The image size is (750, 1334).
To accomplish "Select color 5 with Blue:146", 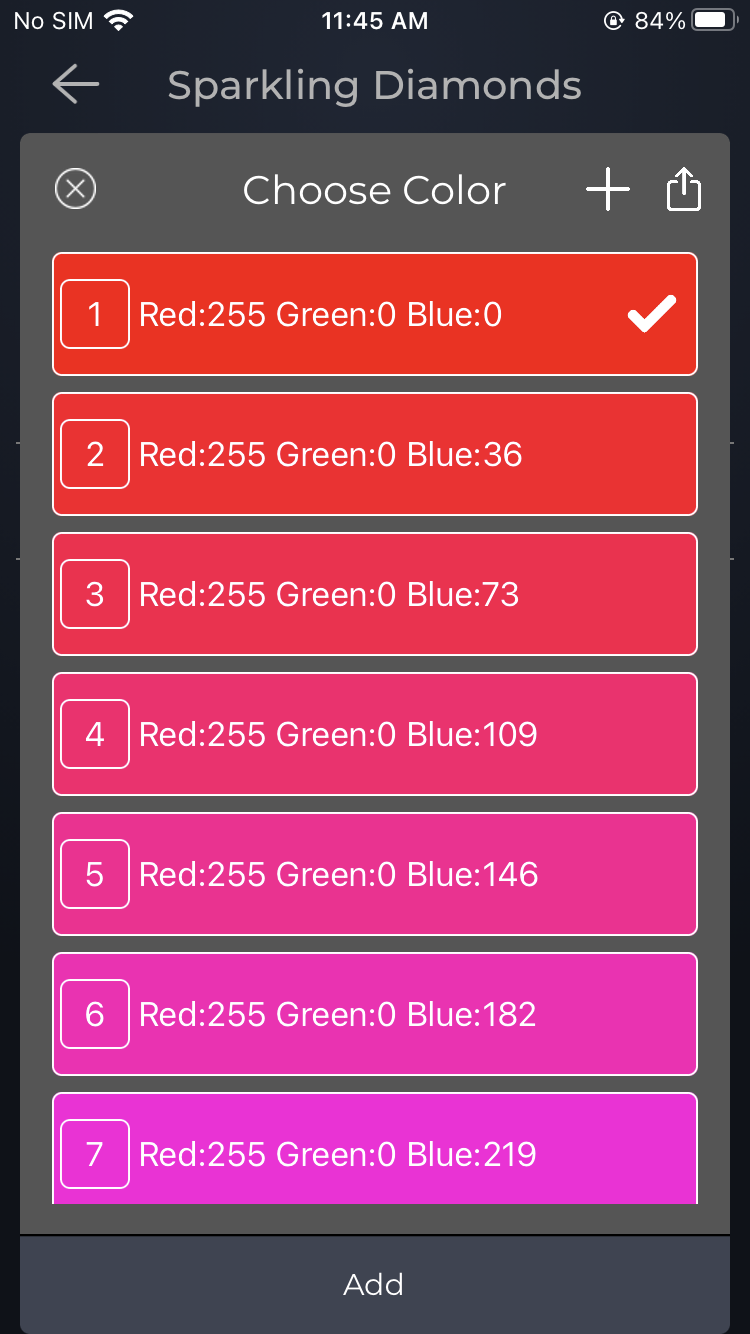I will (x=374, y=874).
